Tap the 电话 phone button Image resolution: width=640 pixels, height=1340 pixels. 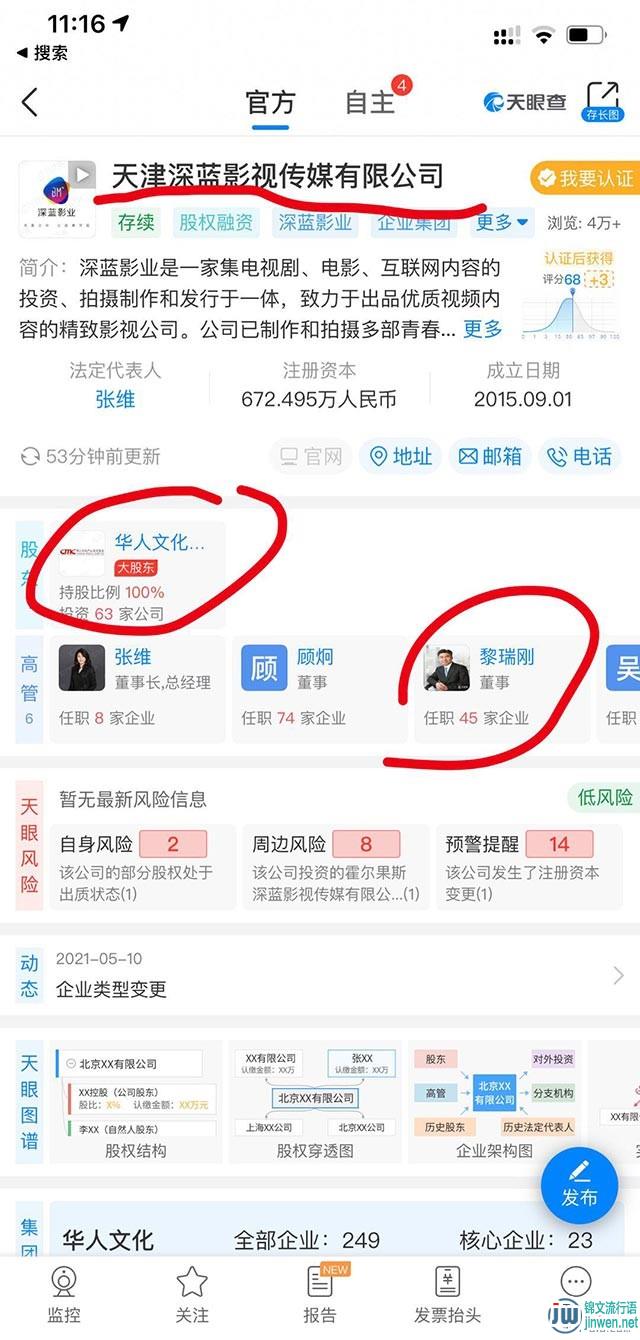click(580, 457)
